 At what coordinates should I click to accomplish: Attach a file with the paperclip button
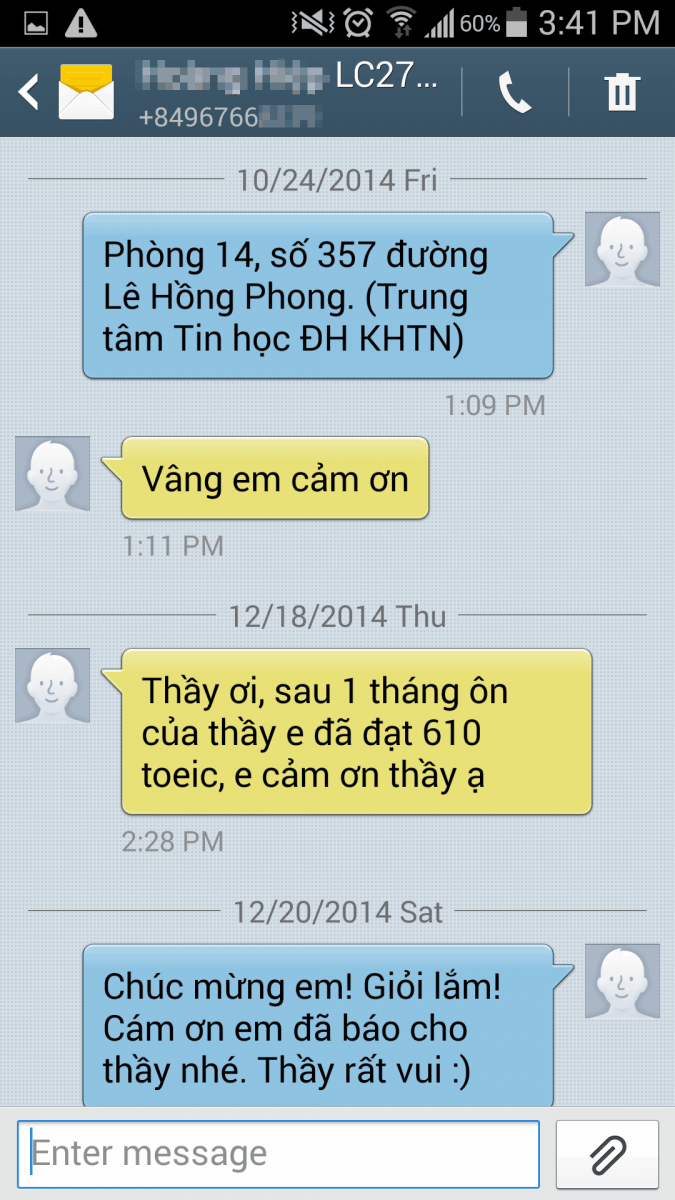pyautogui.click(x=607, y=1155)
